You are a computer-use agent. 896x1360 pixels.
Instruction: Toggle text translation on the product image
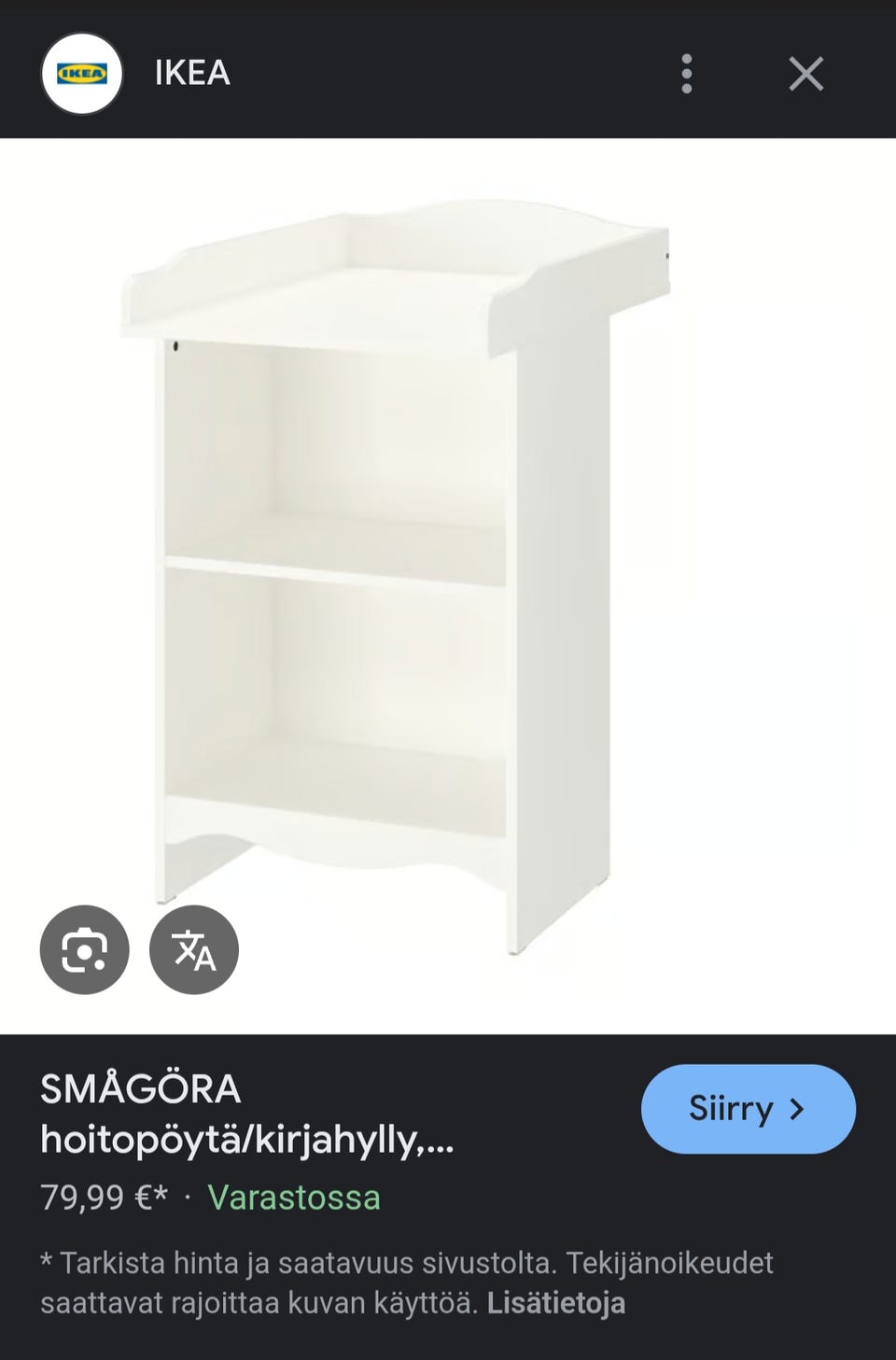pyautogui.click(x=192, y=949)
